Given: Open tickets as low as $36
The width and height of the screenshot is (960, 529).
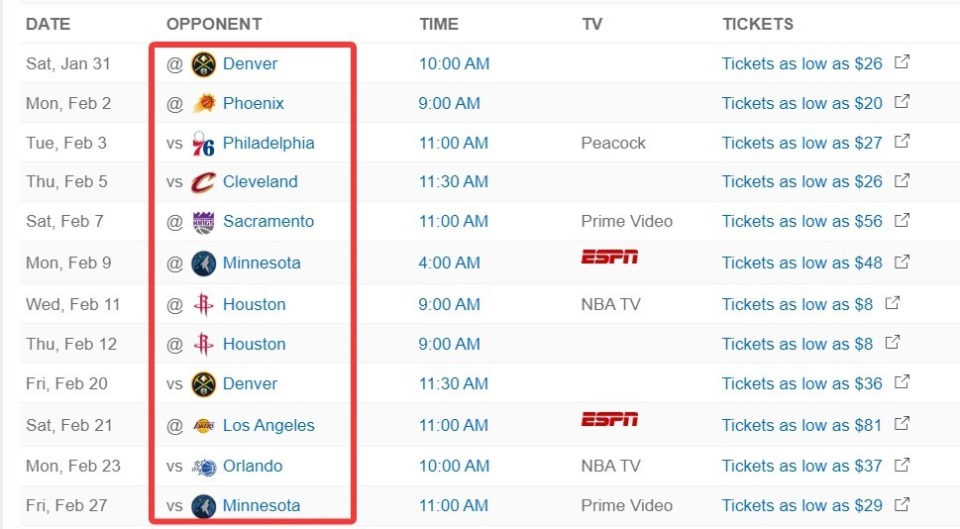Looking at the screenshot, I should 802,384.
